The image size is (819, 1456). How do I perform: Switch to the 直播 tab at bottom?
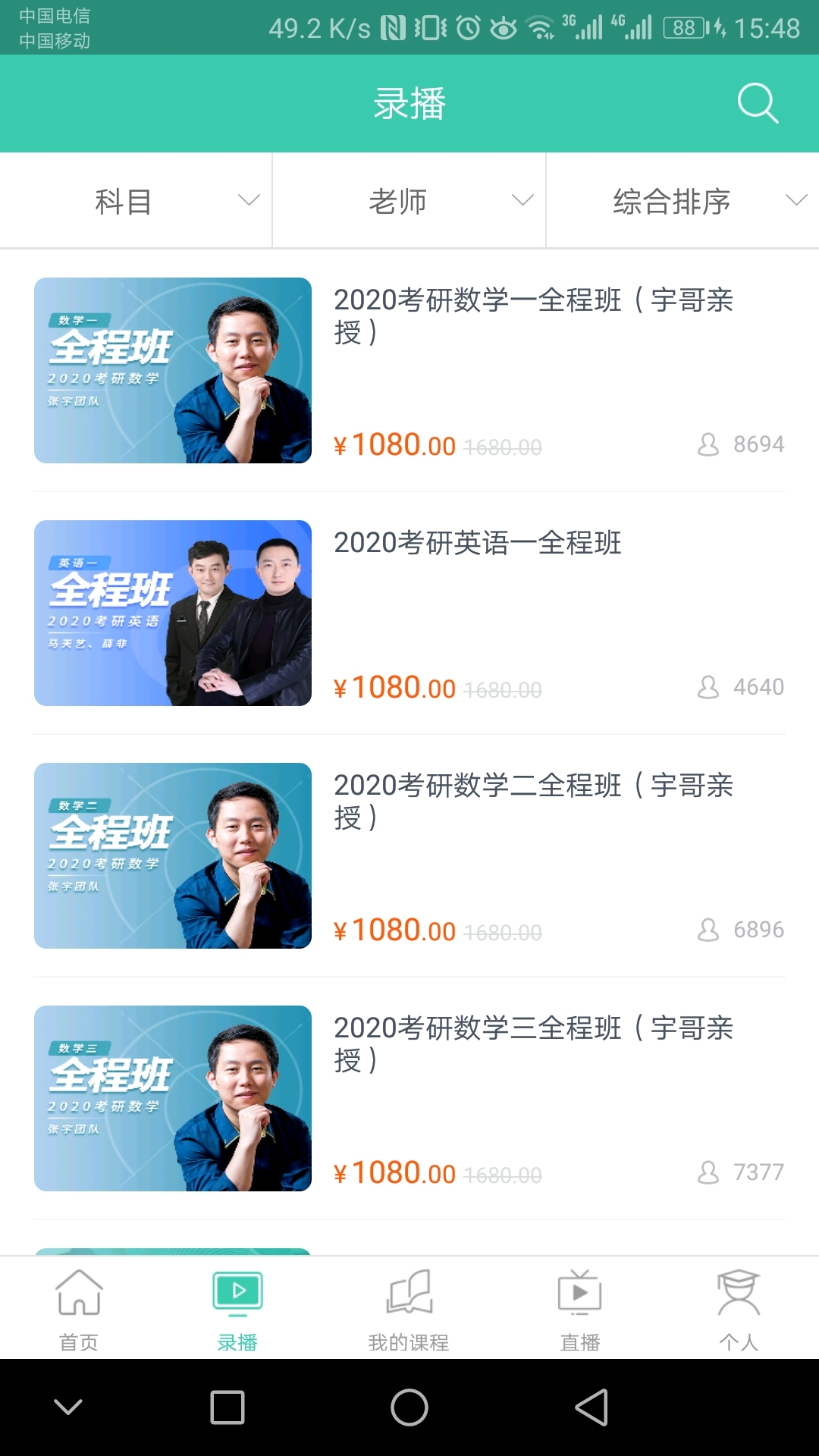coord(580,1319)
